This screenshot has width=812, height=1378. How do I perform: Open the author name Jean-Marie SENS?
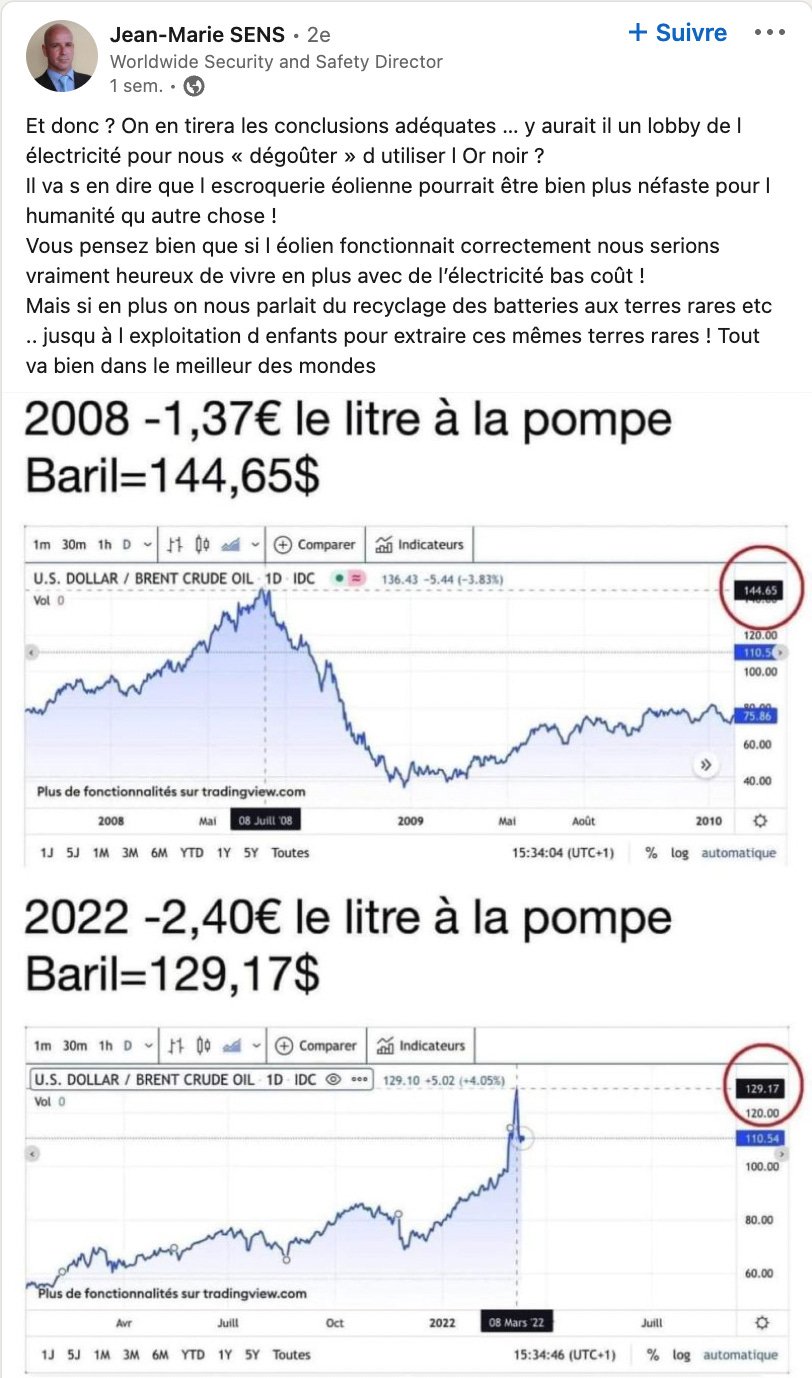(x=197, y=34)
